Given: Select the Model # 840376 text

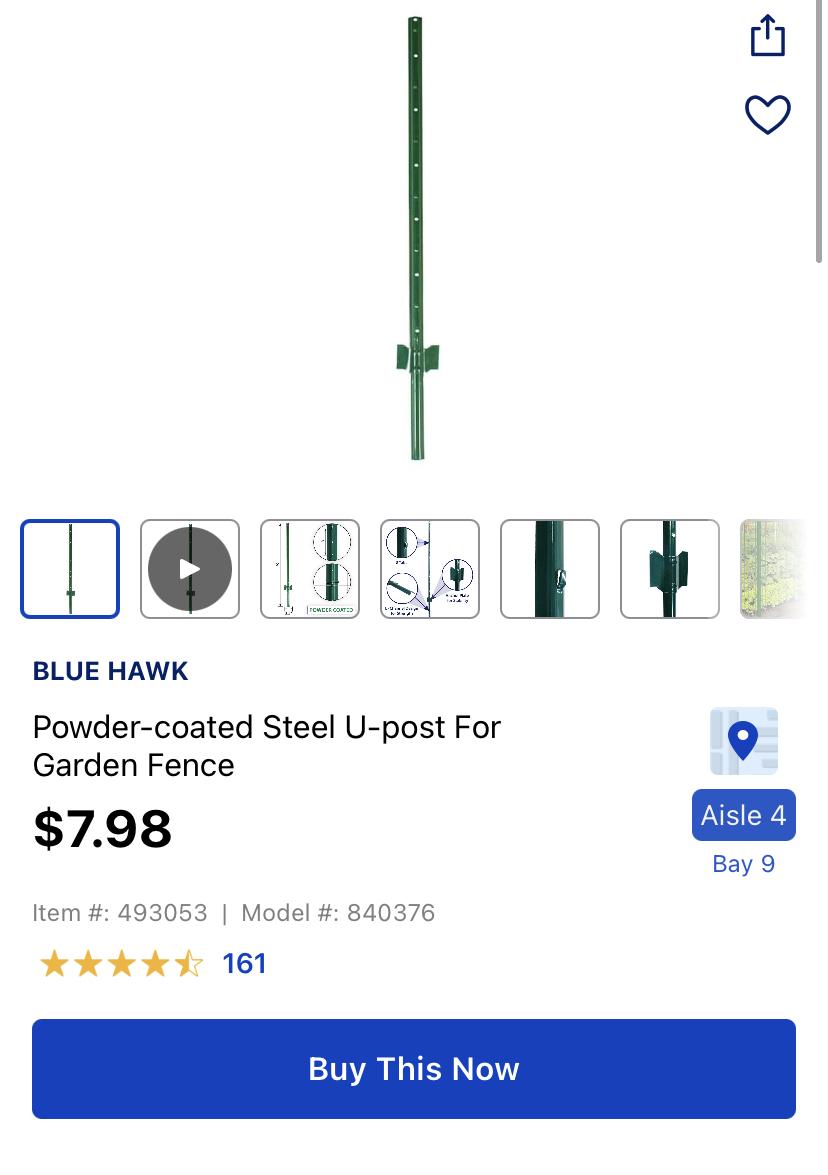Looking at the screenshot, I should click(x=337, y=912).
